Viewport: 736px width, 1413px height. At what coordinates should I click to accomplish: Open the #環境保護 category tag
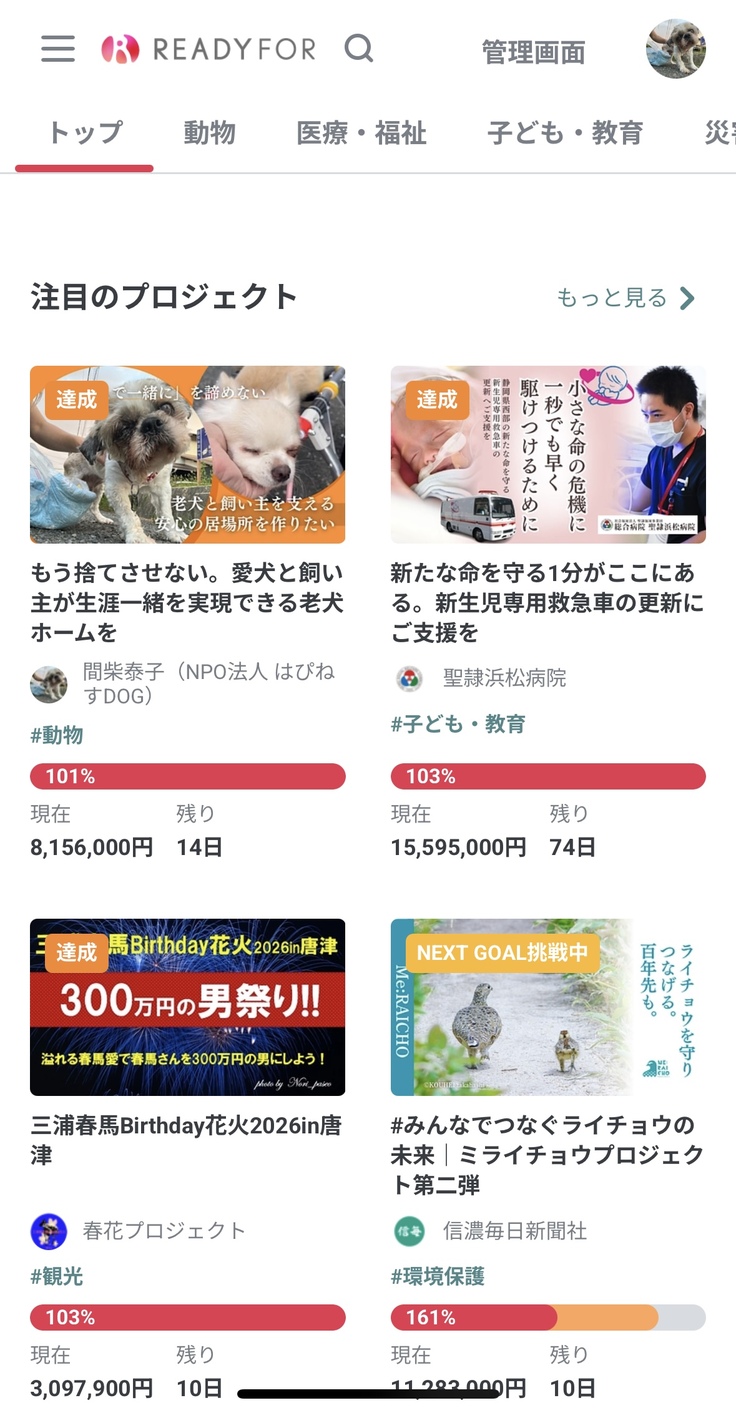(x=438, y=1276)
